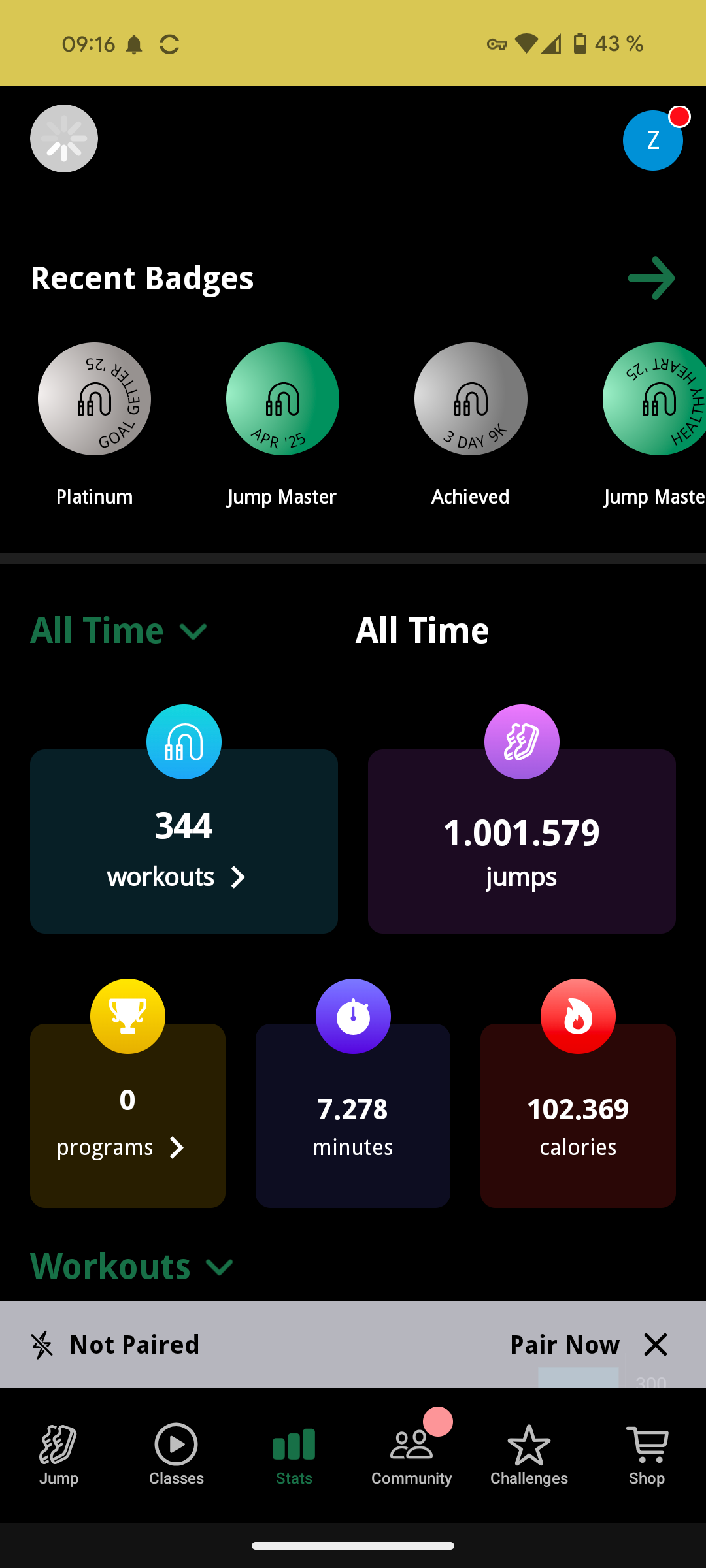Open the Shop tab
Viewport: 706px width, 1568px height.
pyautogui.click(x=647, y=1454)
